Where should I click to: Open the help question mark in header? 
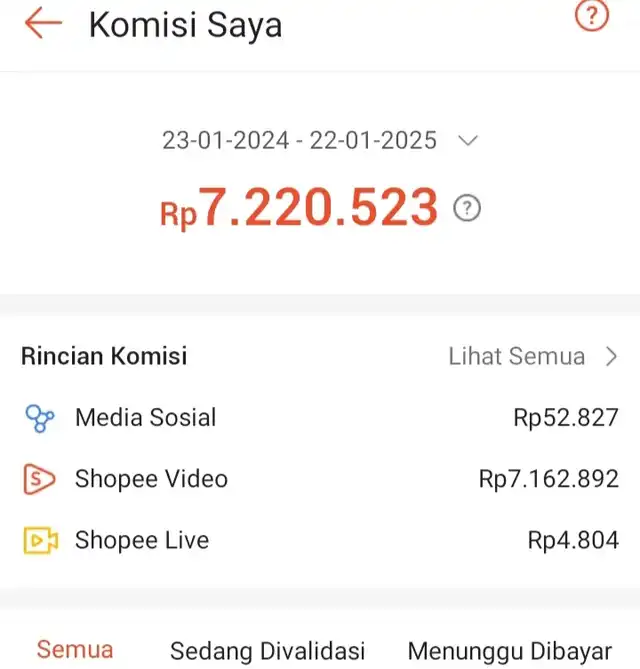(592, 16)
